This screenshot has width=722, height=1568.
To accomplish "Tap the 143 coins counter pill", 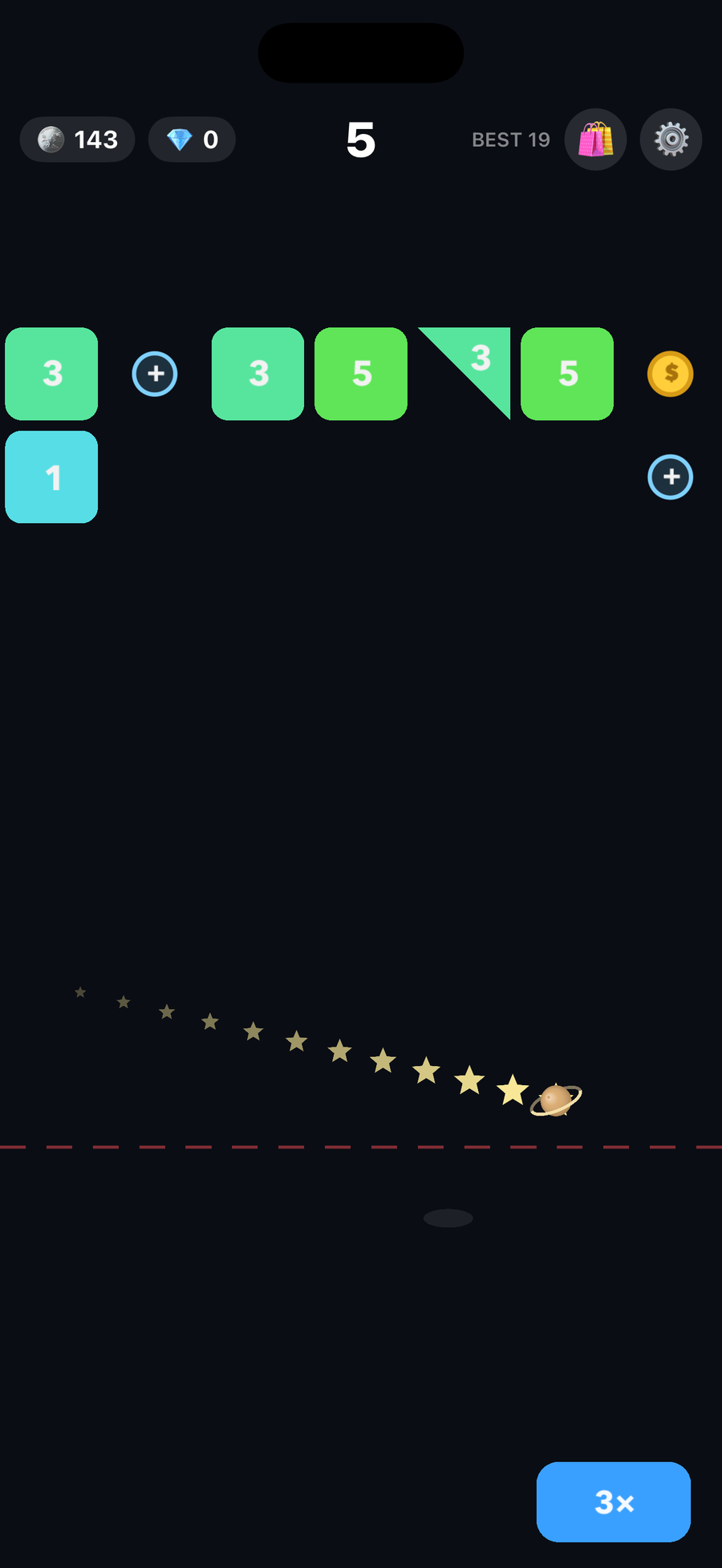I will (x=78, y=140).
